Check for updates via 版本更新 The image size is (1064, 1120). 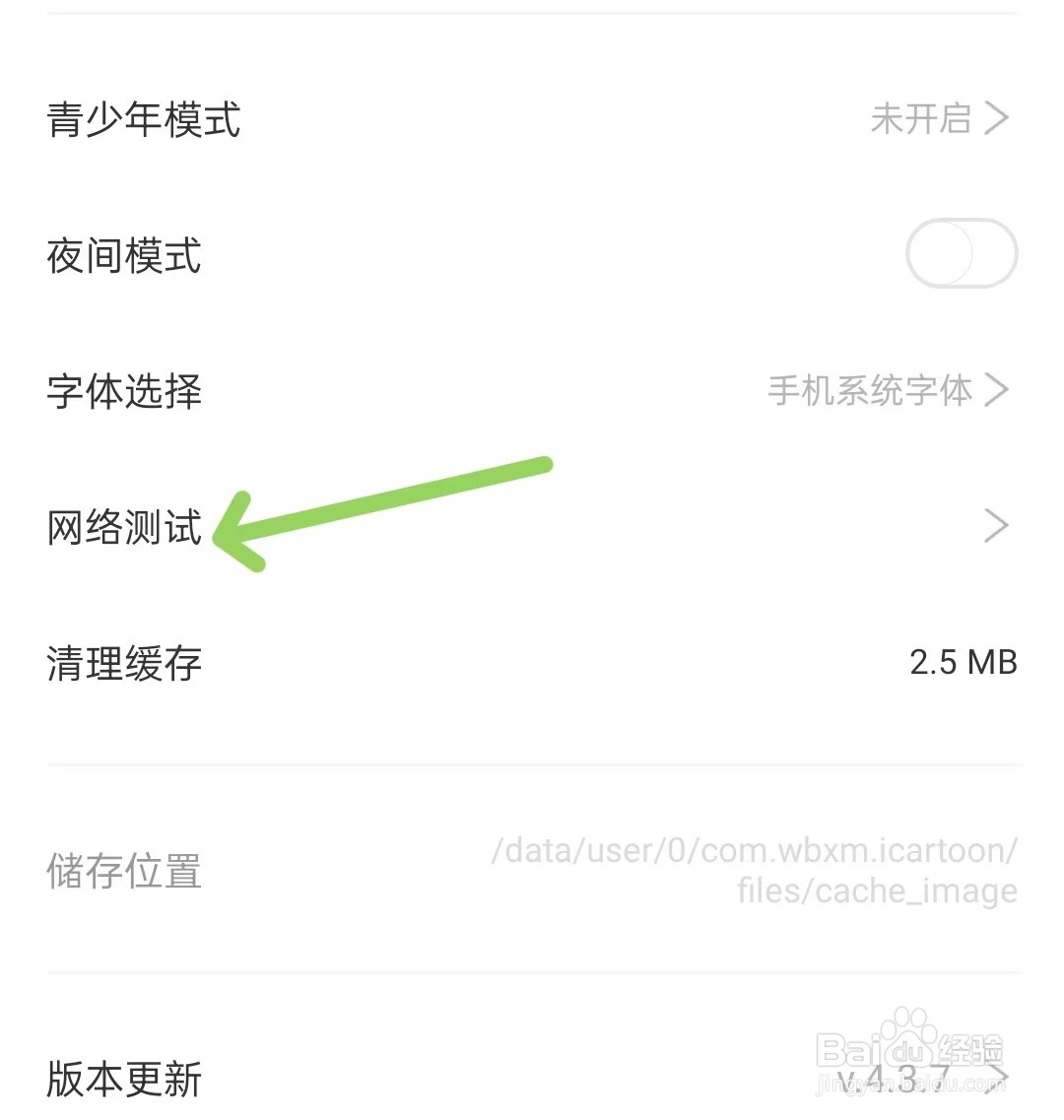point(124,1080)
